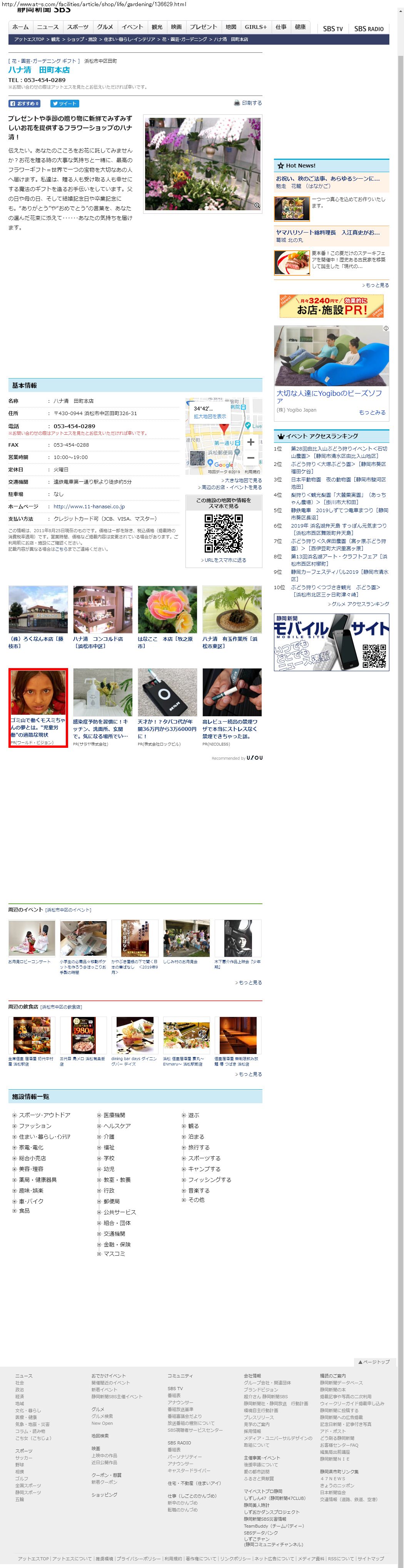Image resolution: width=404 pixels, height=1568 pixels.
Task: Open SBS RADIO link
Action: click(x=369, y=28)
